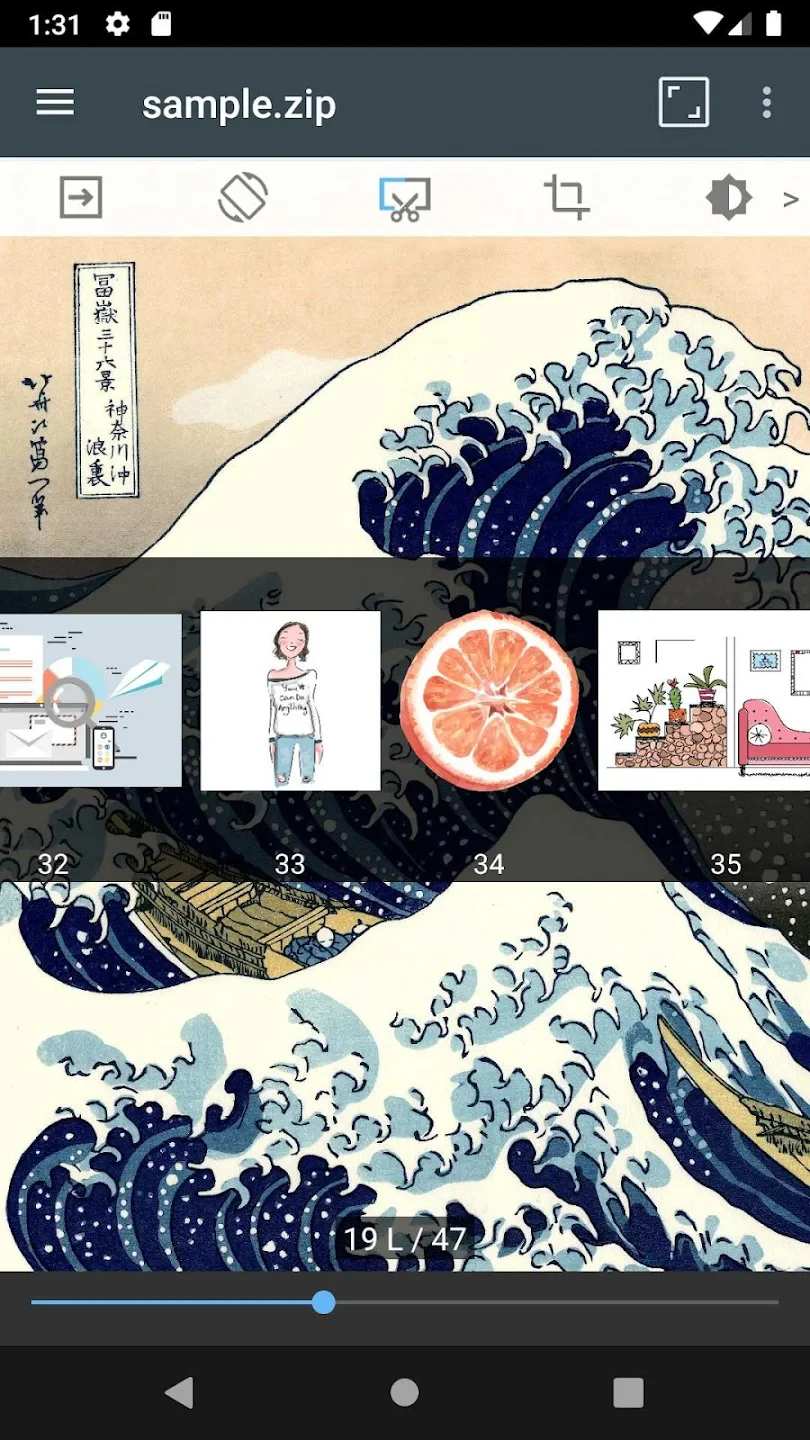Image resolution: width=810 pixels, height=1440 pixels.
Task: Enter fullscreen viewing mode
Action: [x=684, y=102]
